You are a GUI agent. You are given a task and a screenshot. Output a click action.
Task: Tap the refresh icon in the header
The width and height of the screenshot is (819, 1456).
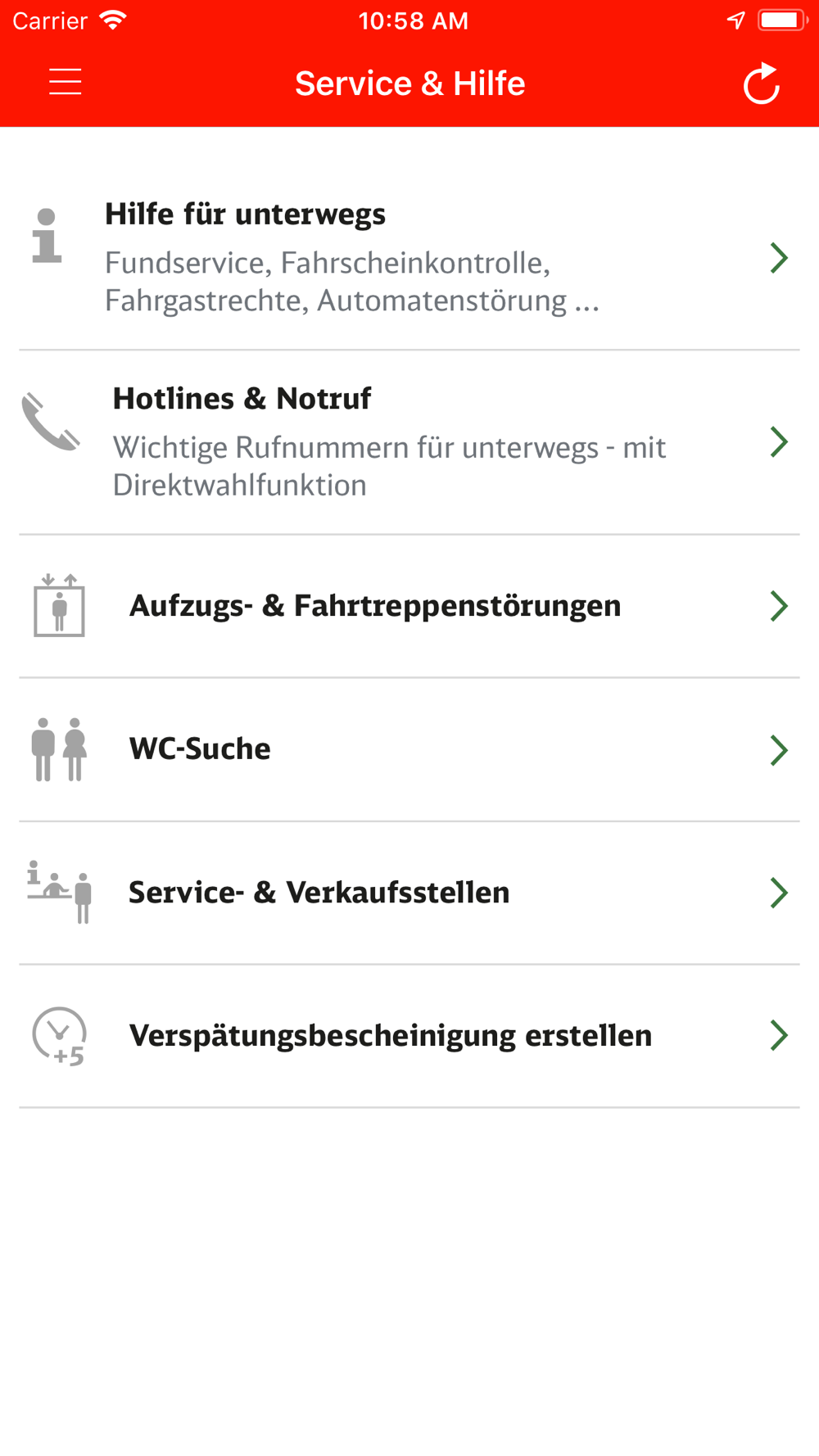point(762,84)
